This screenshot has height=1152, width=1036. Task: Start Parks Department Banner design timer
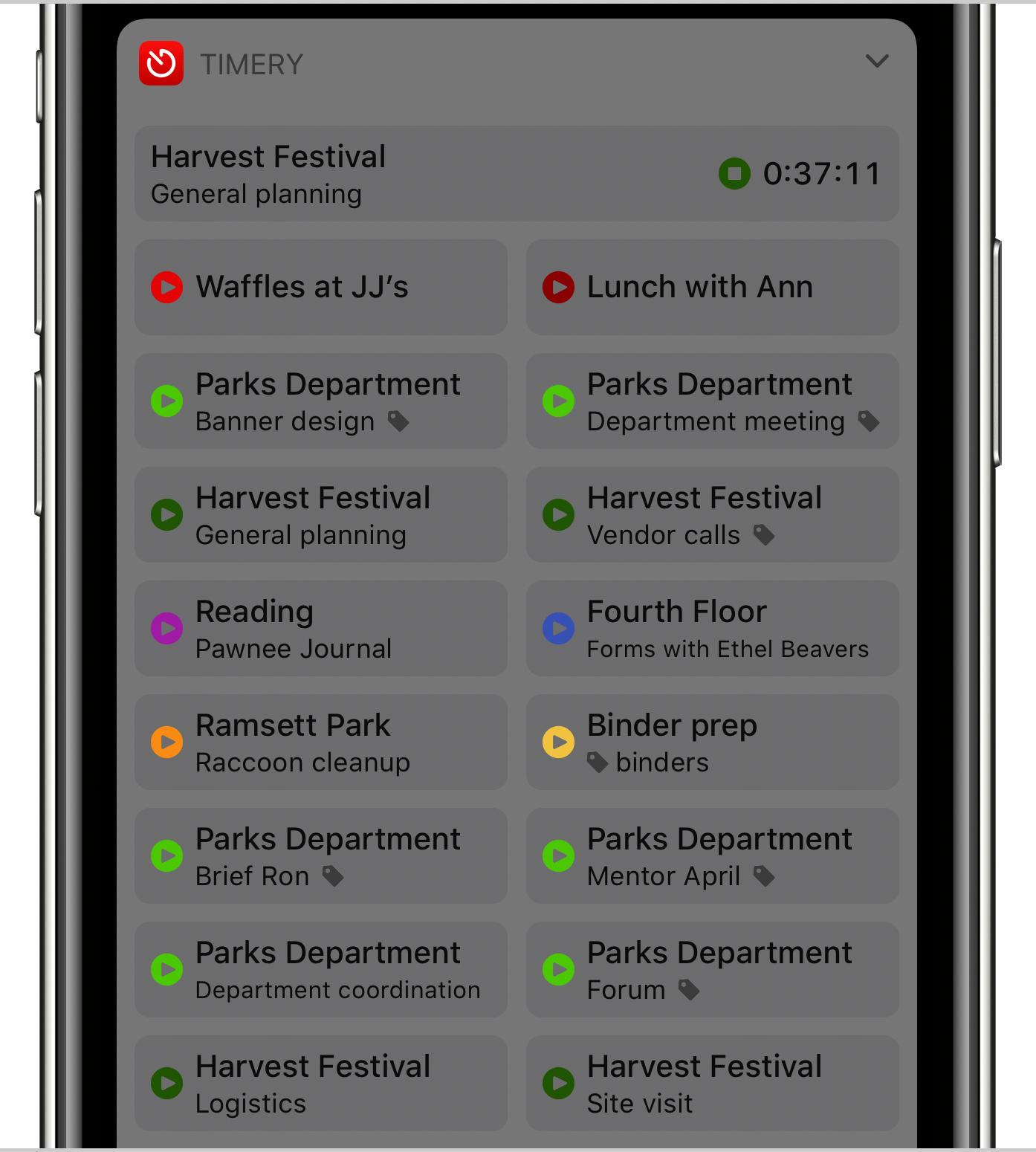(x=167, y=401)
